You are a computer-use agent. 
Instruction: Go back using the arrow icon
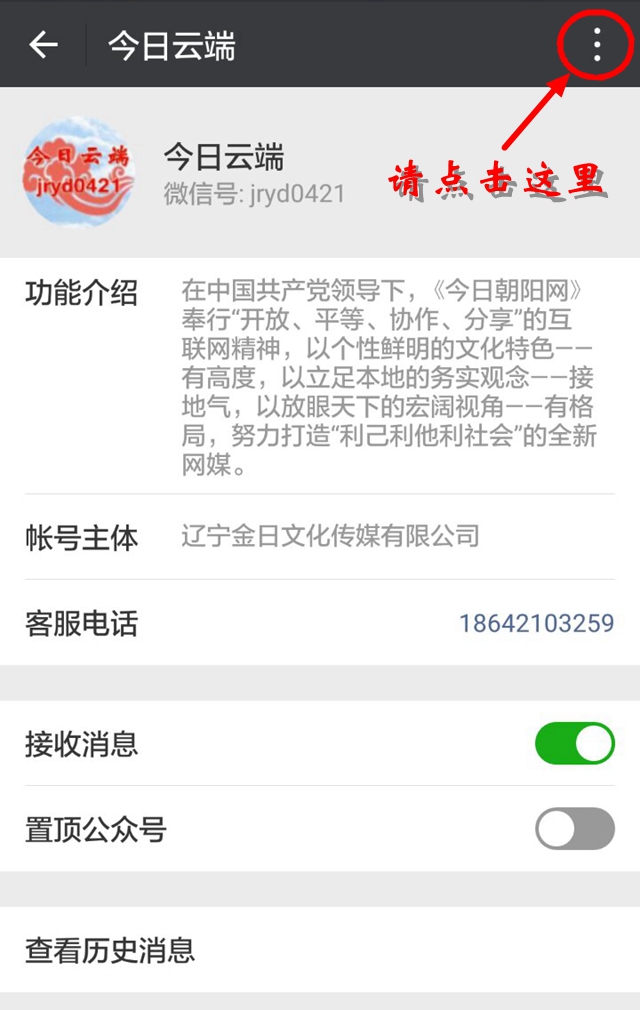[x=43, y=45]
